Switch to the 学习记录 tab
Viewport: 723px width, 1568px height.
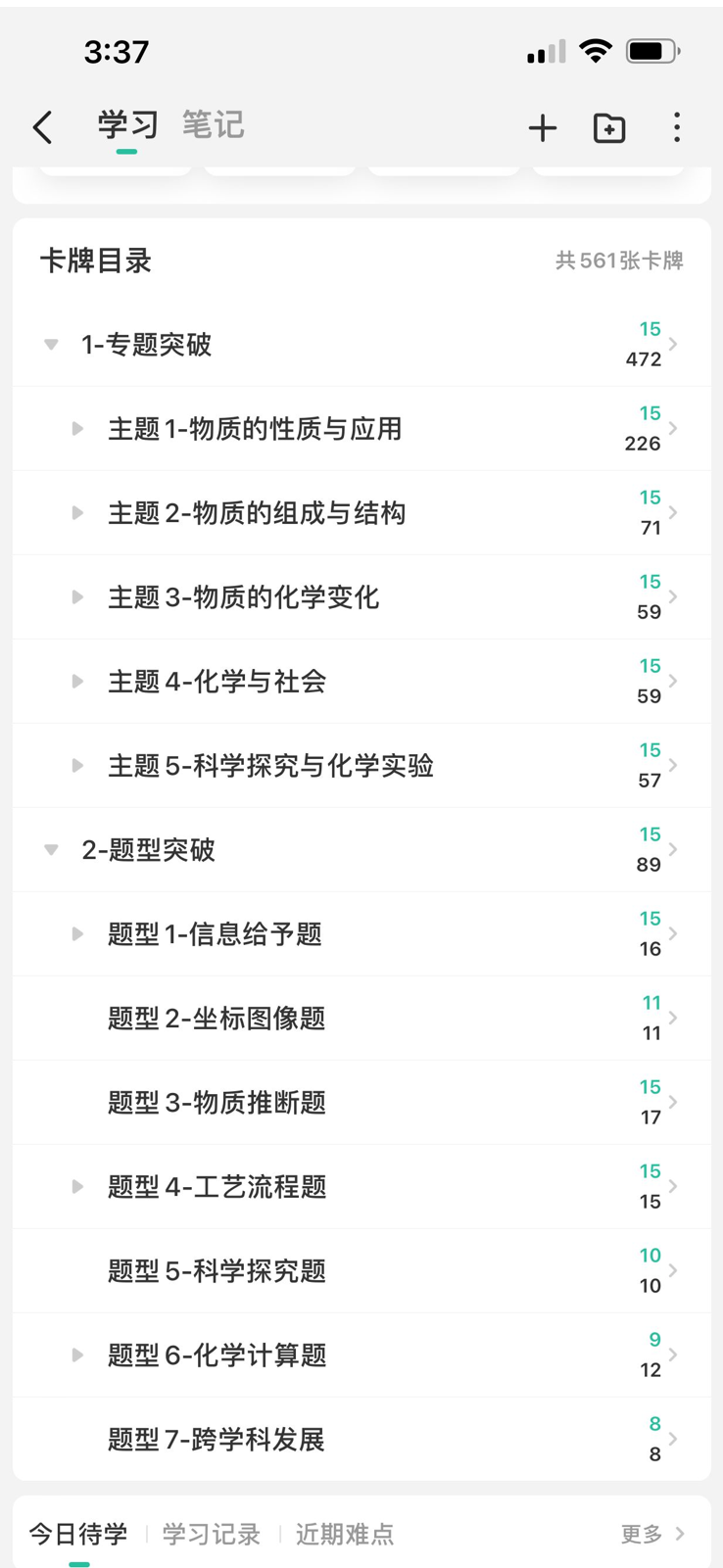(x=212, y=1534)
